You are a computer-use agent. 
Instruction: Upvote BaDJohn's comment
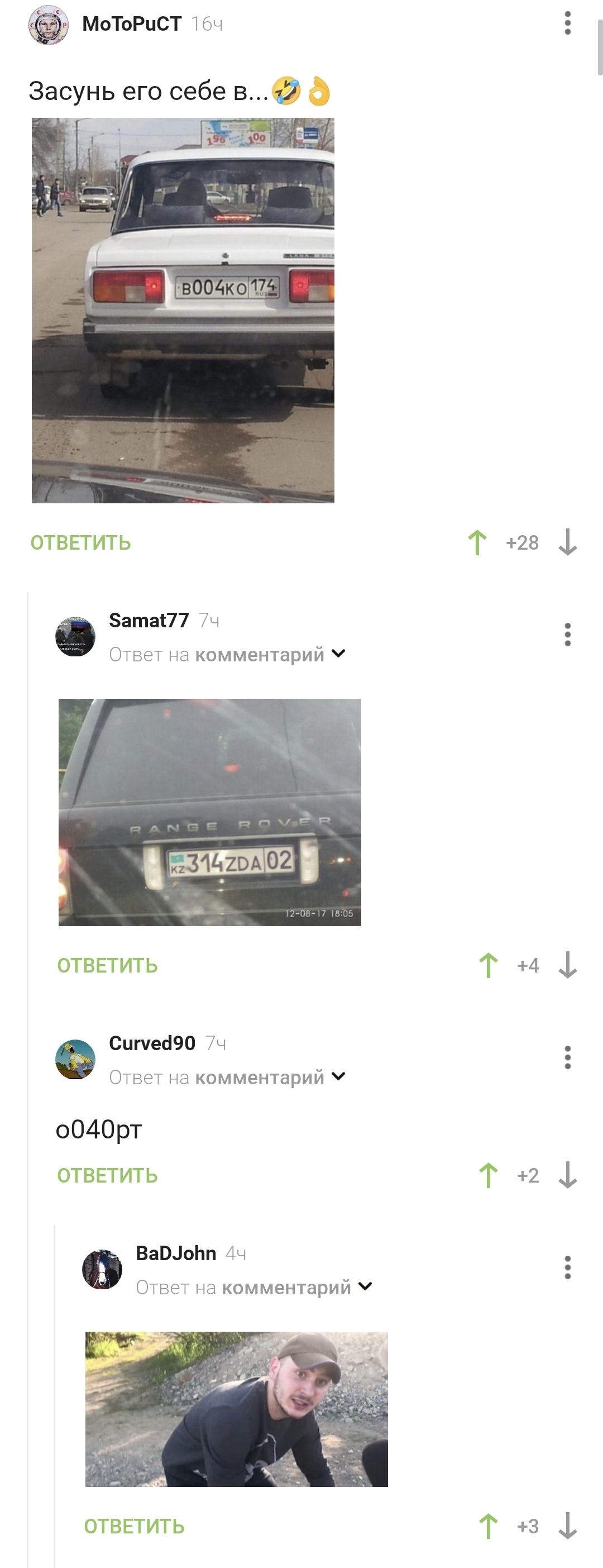488,1526
